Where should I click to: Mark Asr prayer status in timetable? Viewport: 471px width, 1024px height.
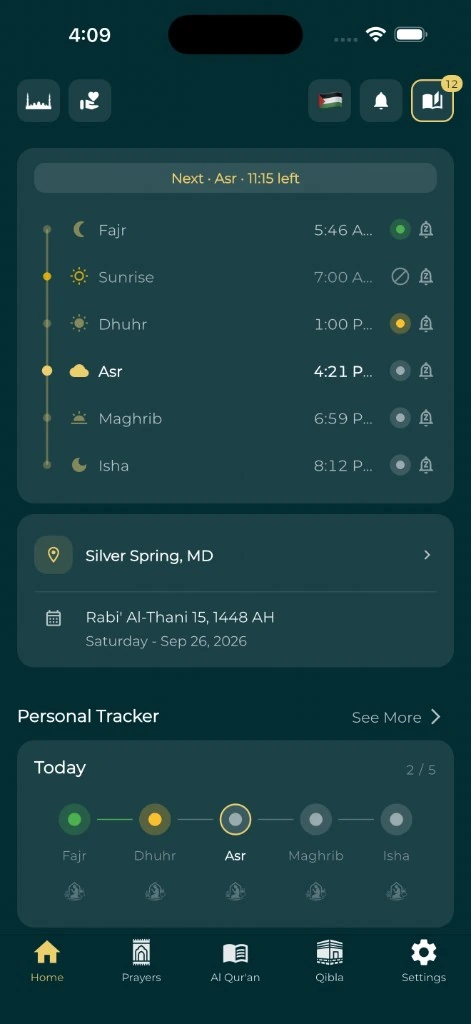(x=400, y=371)
